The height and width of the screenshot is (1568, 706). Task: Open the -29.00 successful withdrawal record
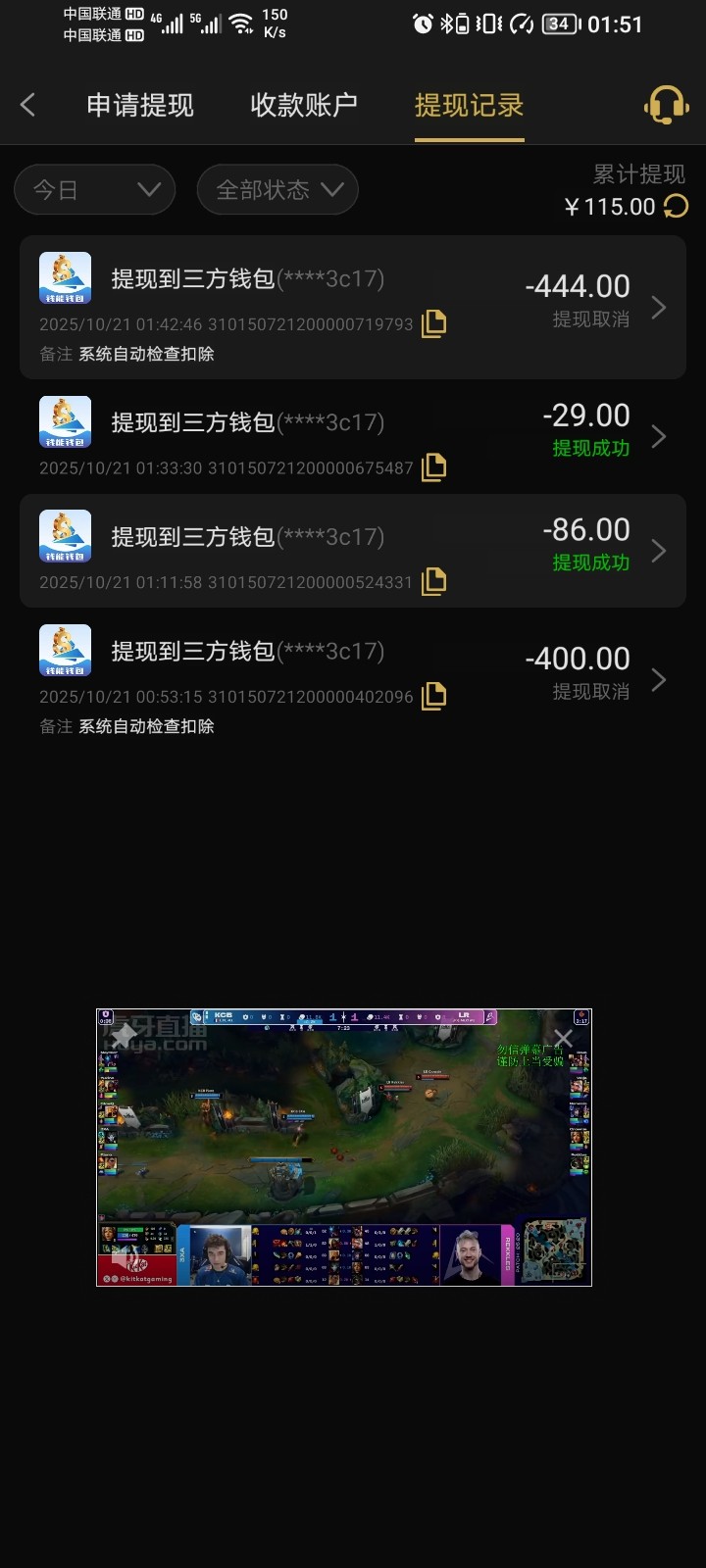click(353, 436)
